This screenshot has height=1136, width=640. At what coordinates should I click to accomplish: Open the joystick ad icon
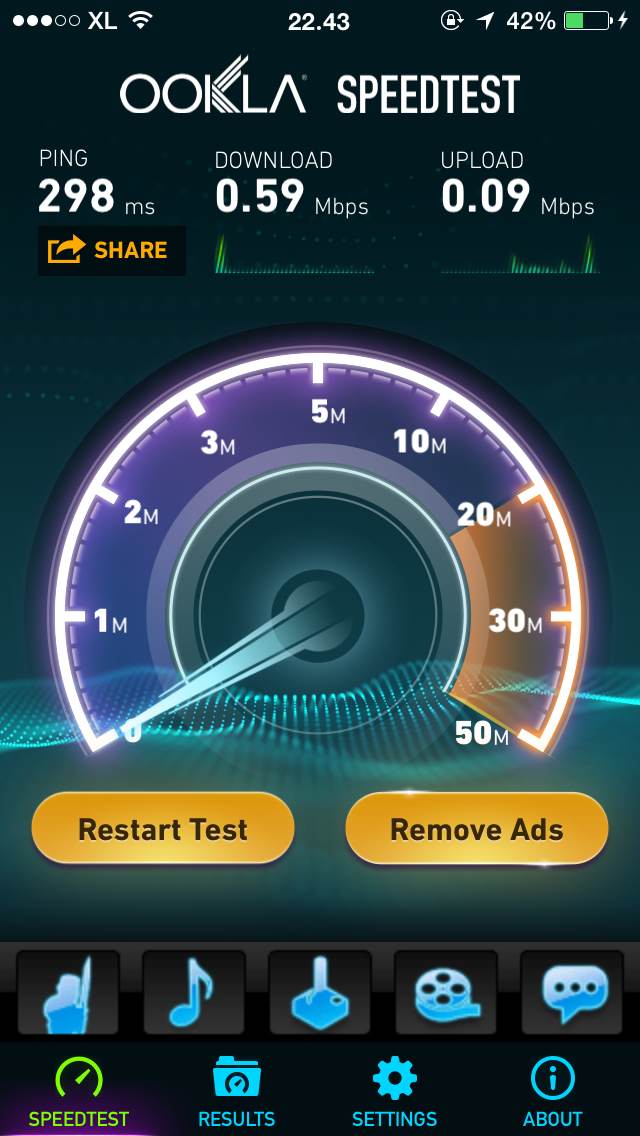point(320,992)
